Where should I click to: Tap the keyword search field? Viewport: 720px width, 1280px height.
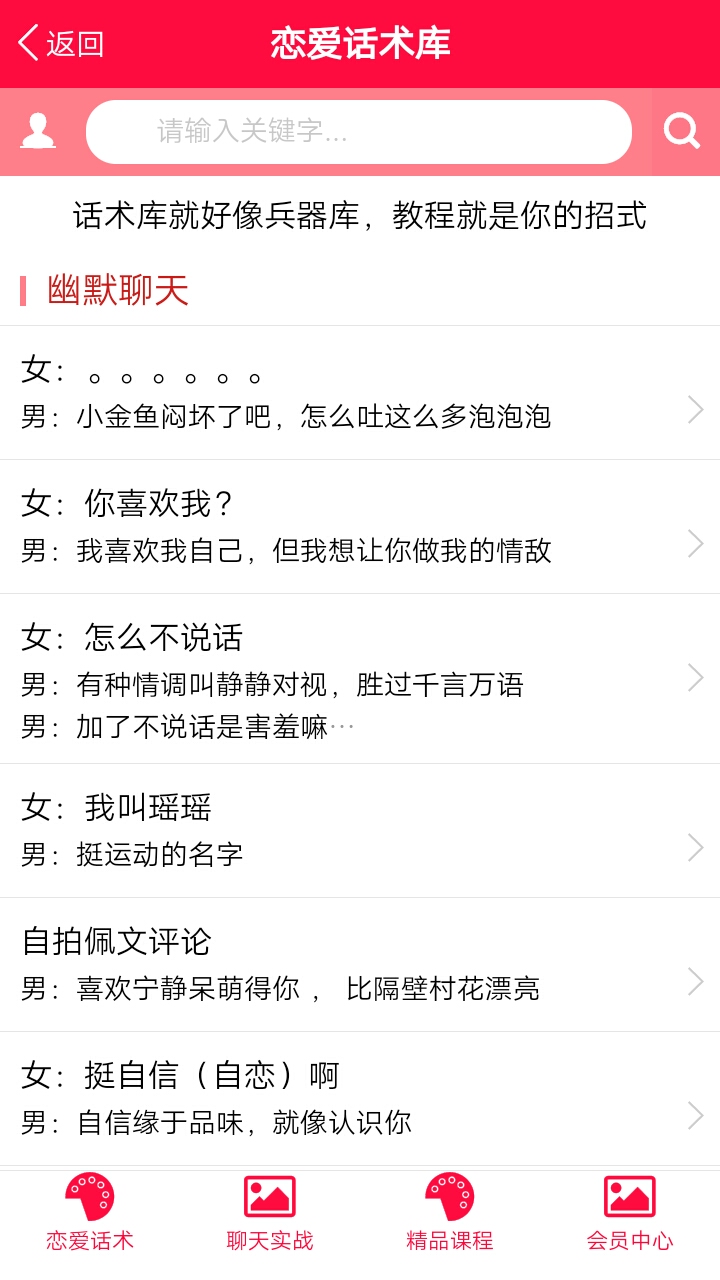click(359, 132)
